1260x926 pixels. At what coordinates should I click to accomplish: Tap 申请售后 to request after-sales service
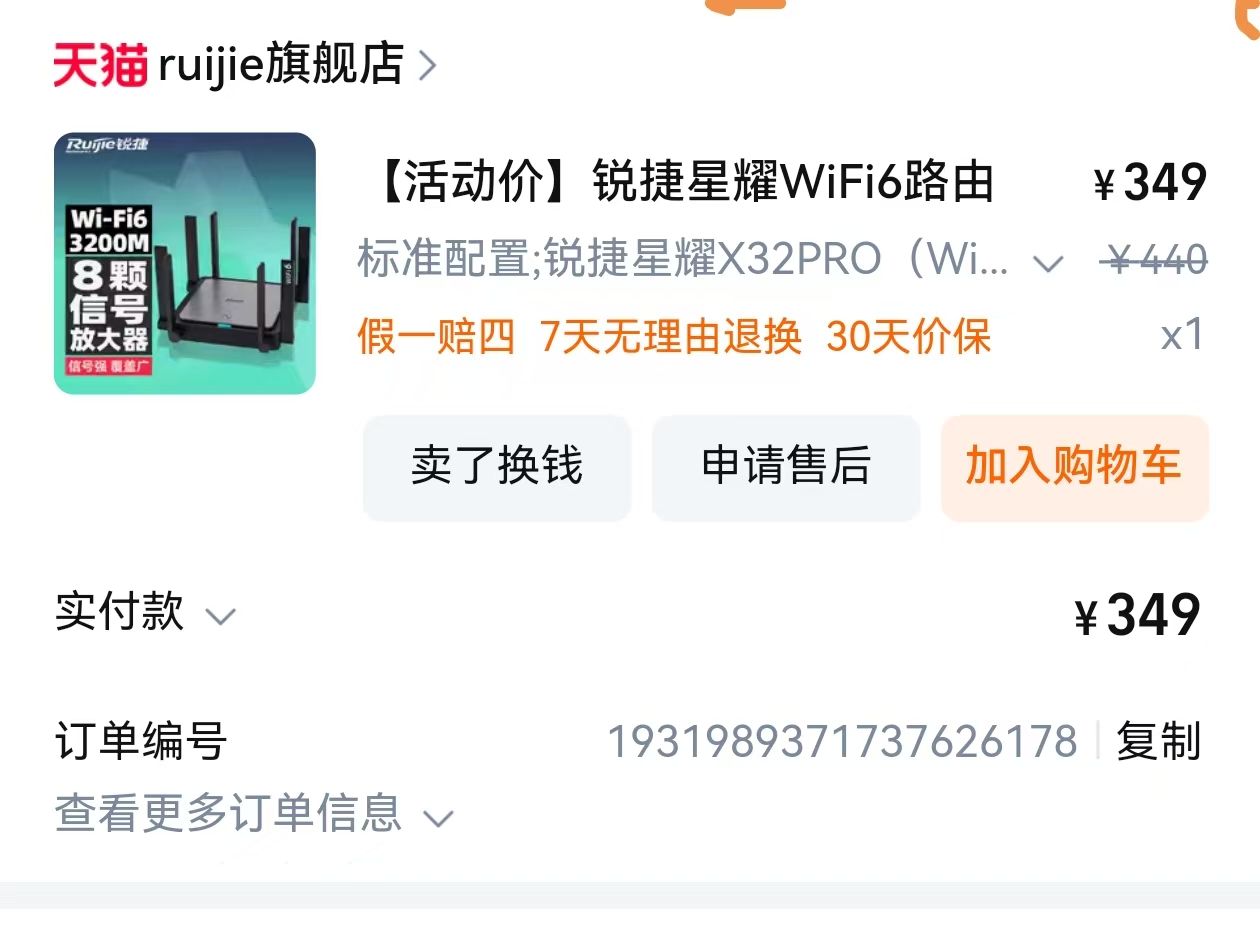point(786,467)
